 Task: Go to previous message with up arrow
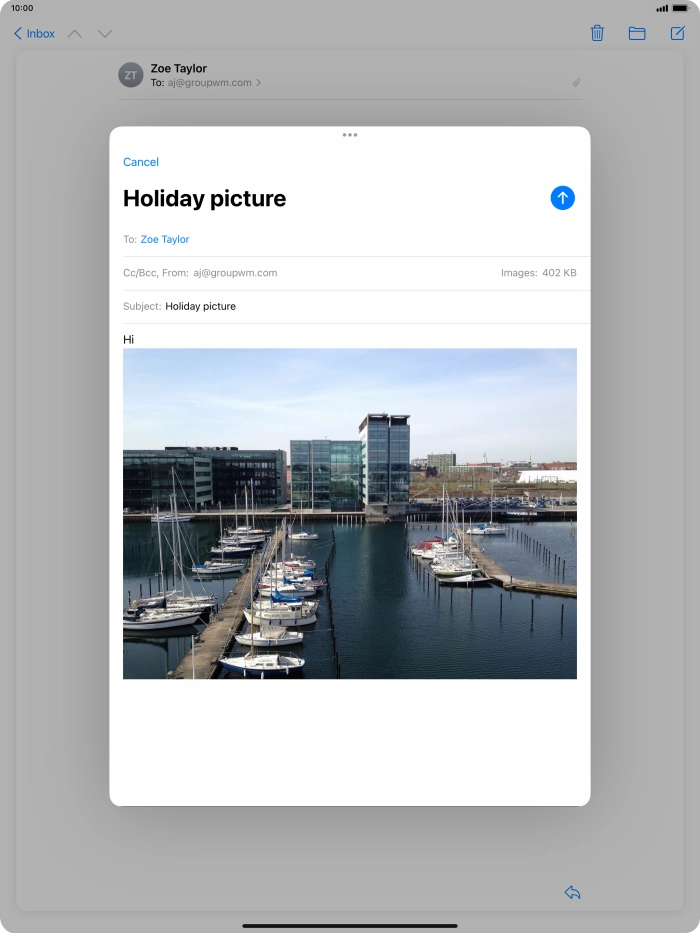click(75, 34)
